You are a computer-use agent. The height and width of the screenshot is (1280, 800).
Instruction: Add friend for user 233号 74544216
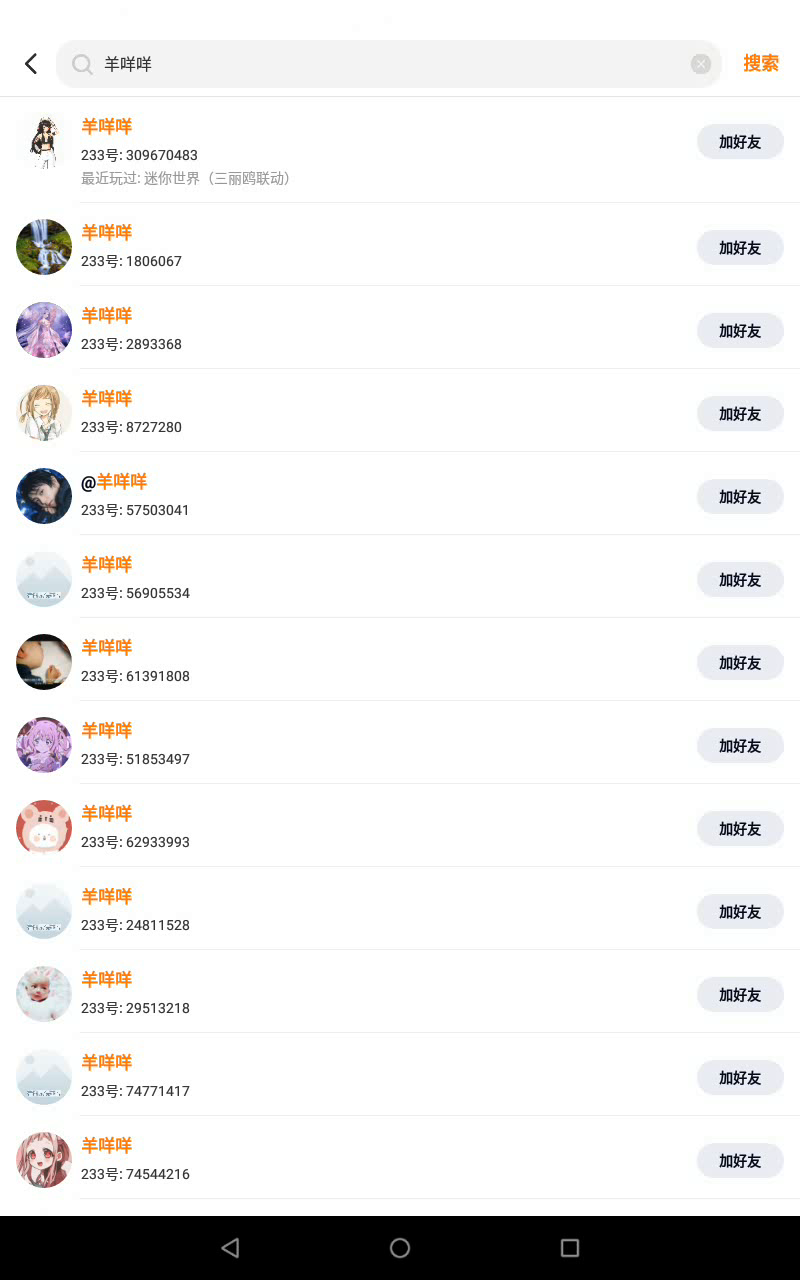pyautogui.click(x=740, y=1161)
